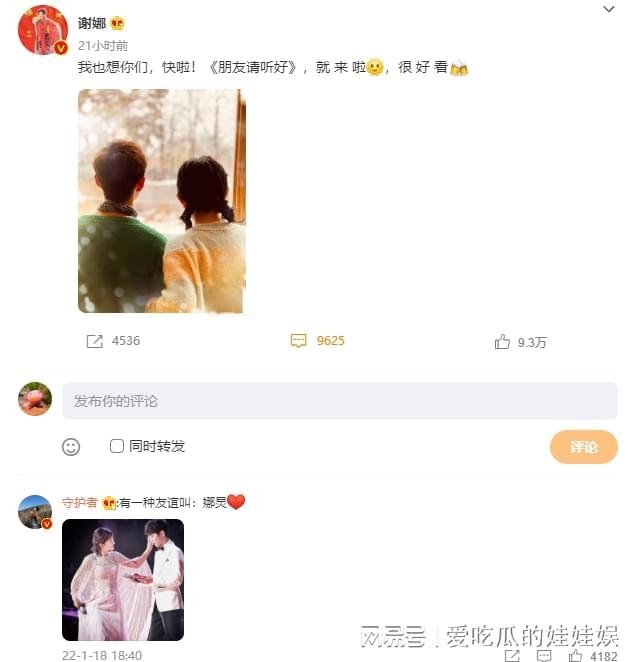Like 守护者's comment with 4182 likes
Viewport: 635px width, 662px height.
[576, 656]
